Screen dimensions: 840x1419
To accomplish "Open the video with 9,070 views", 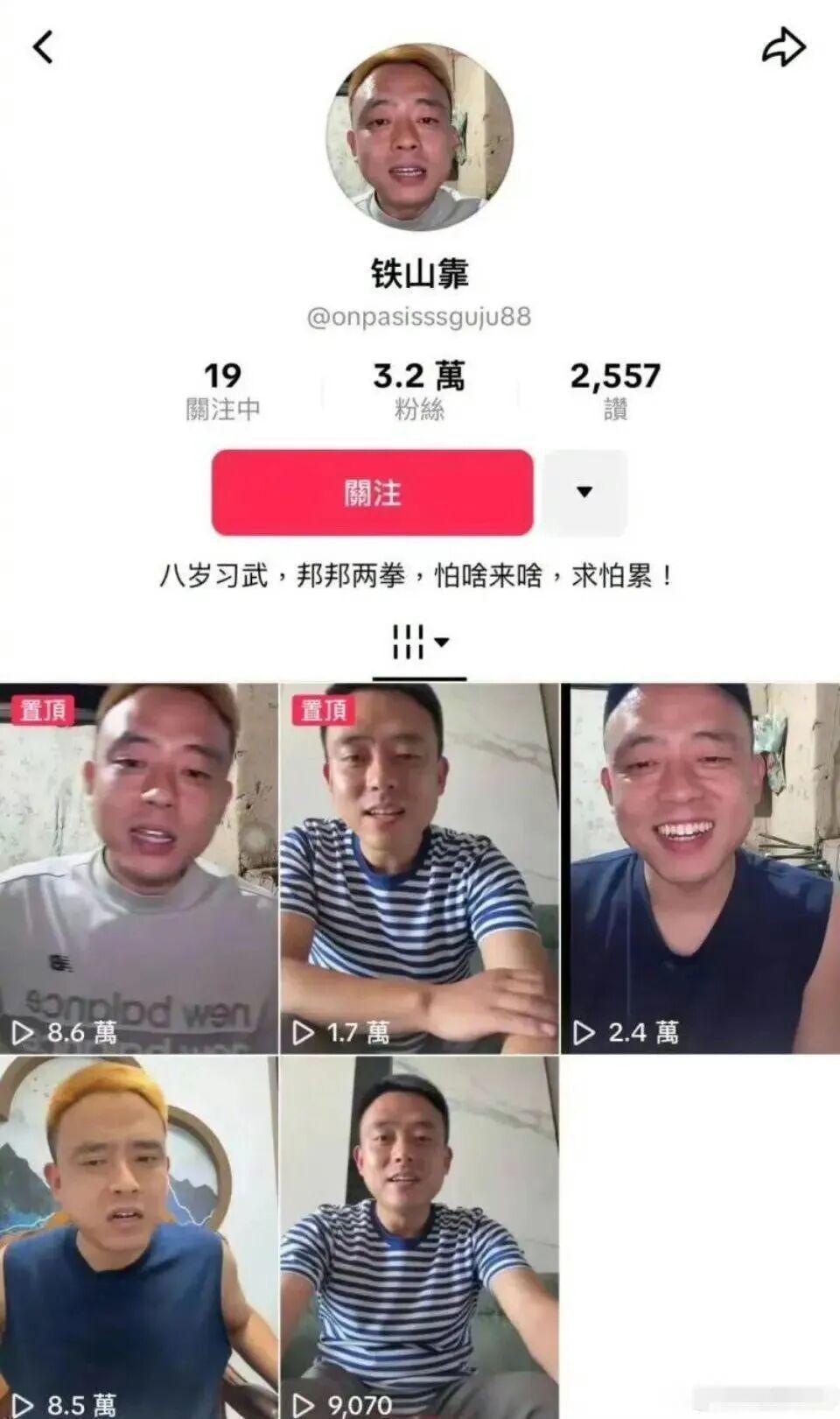I will coord(419,1234).
